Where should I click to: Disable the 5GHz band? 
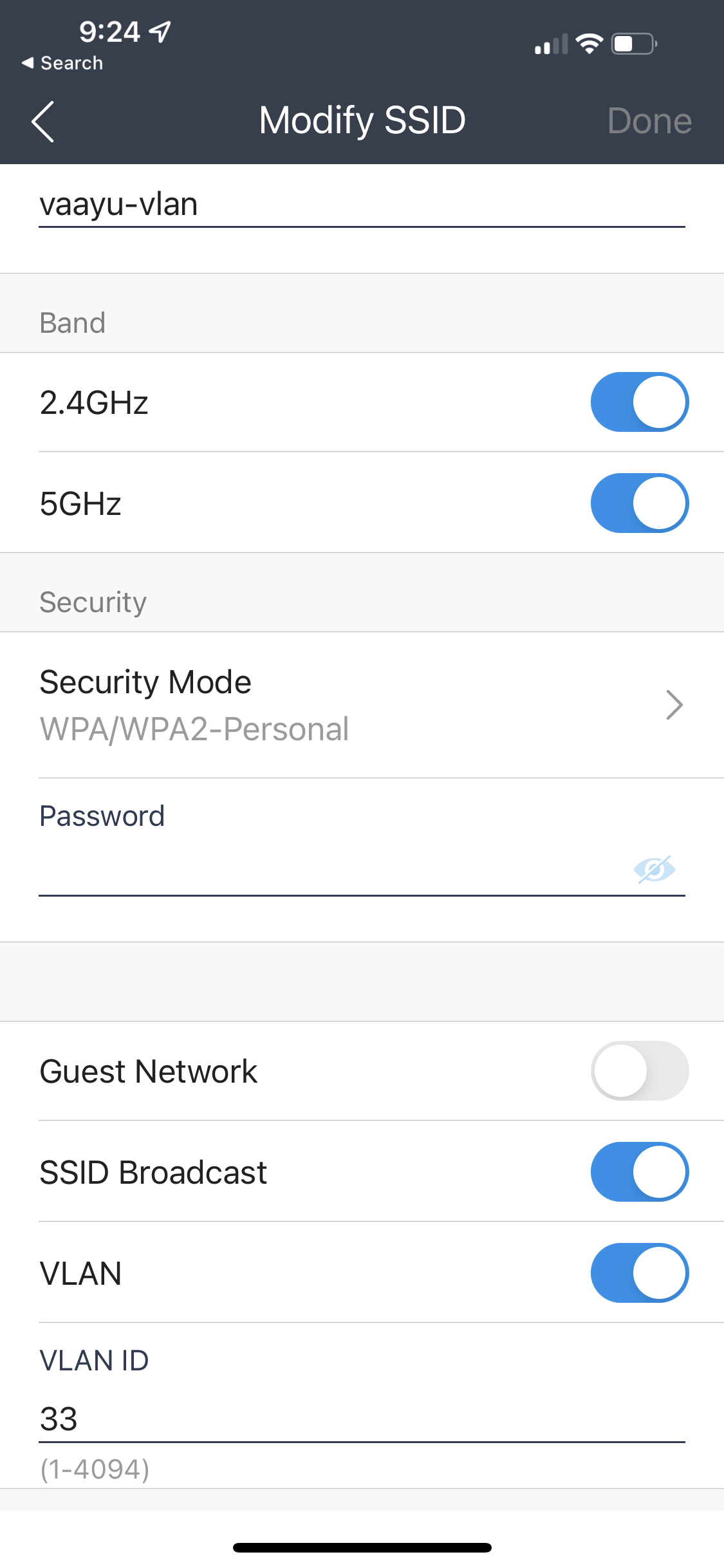pos(639,503)
